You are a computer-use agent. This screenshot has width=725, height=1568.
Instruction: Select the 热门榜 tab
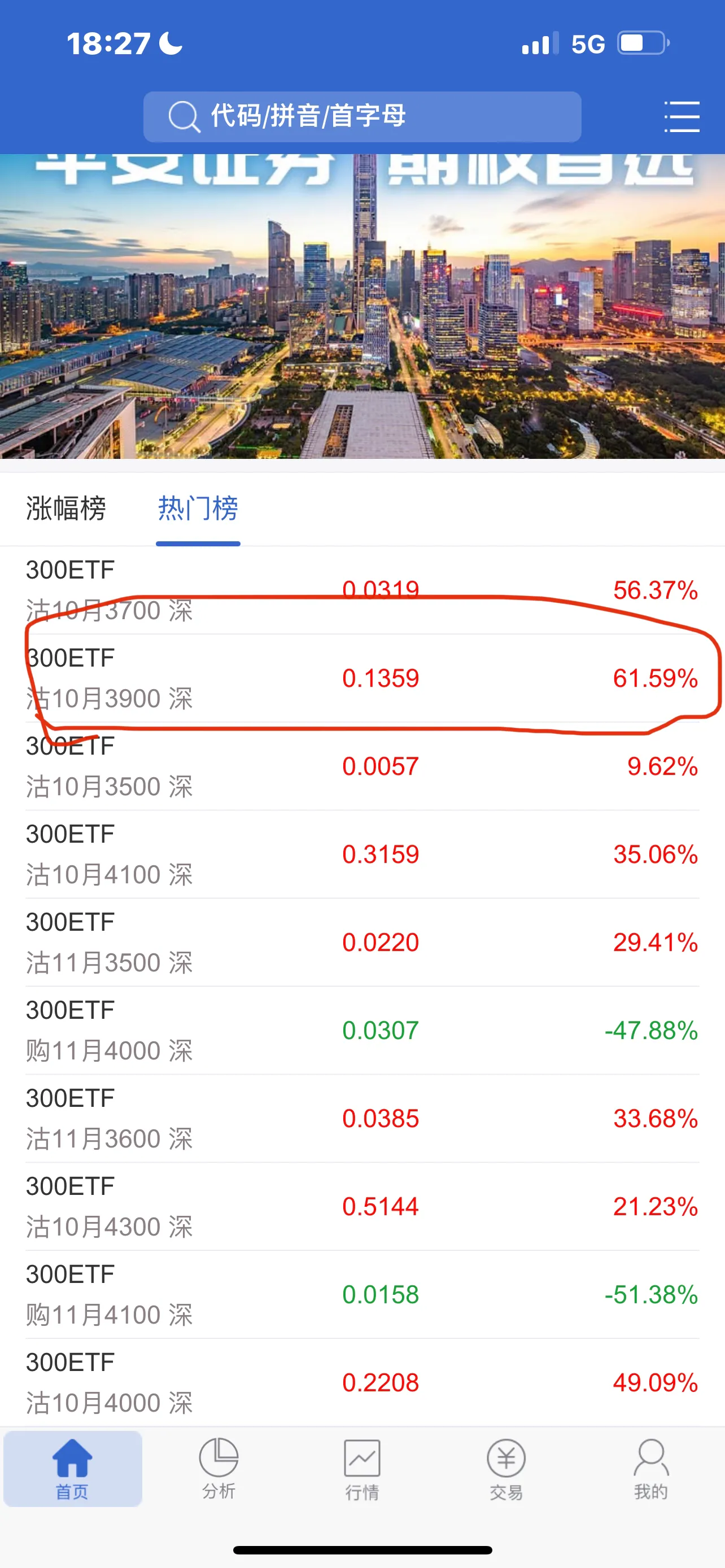pyautogui.click(x=198, y=508)
